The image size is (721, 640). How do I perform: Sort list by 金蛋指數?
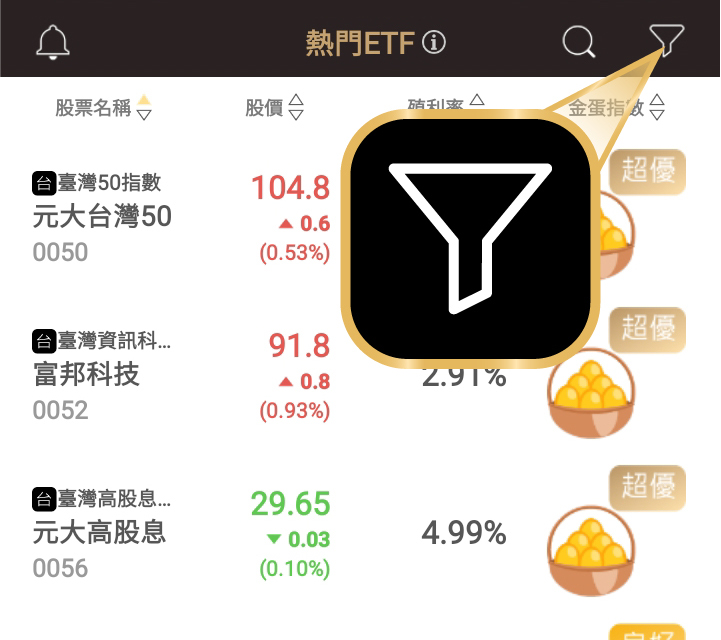click(617, 107)
